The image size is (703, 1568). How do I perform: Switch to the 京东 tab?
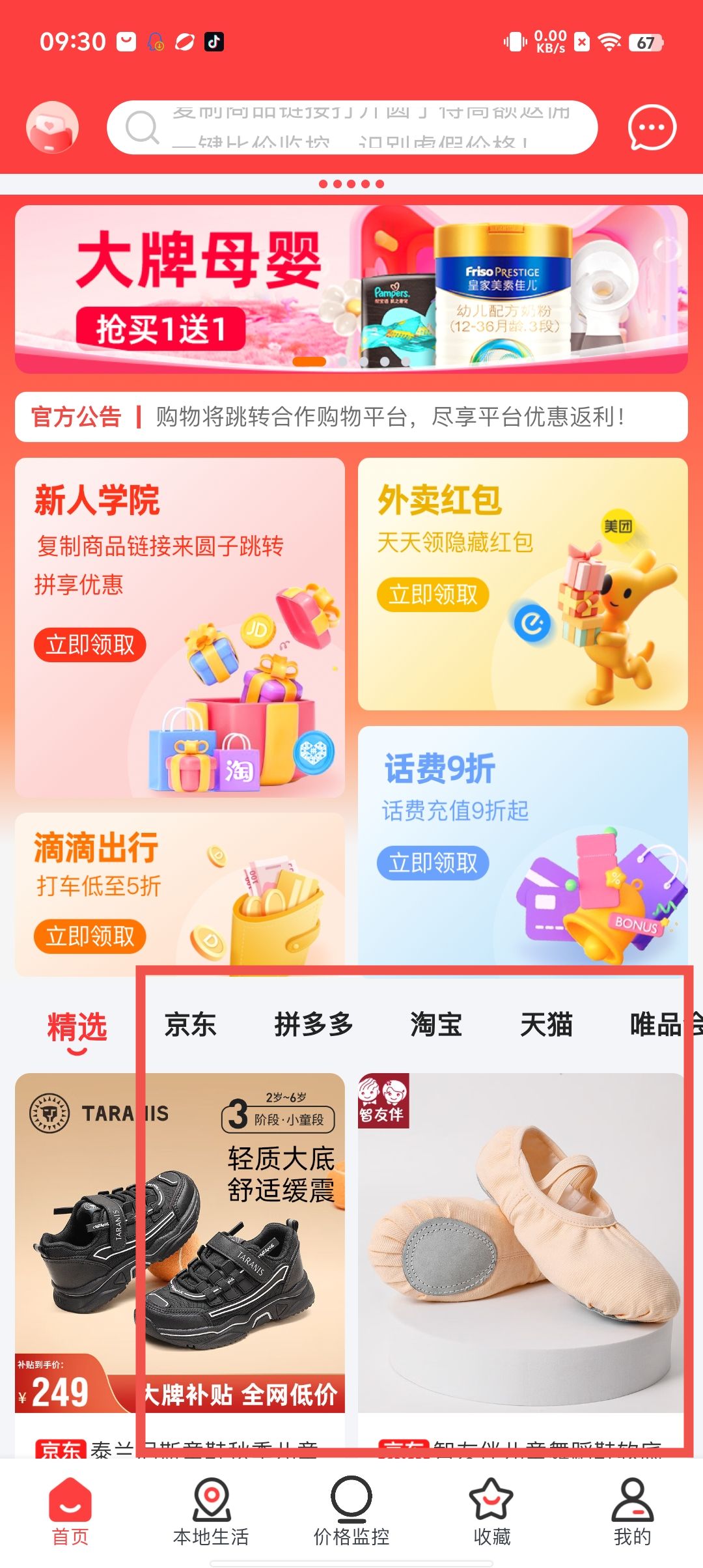(x=190, y=1025)
